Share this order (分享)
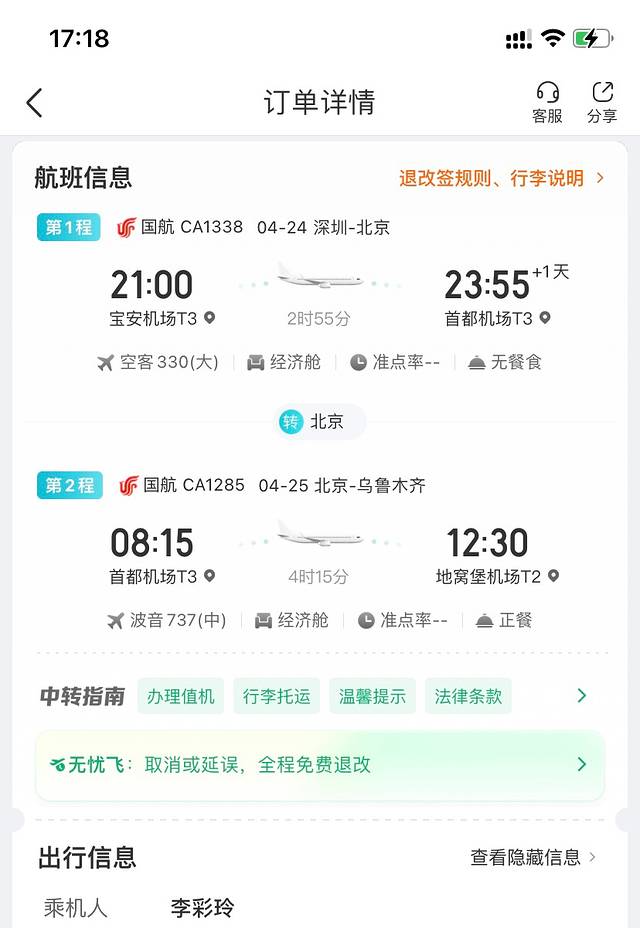 point(602,102)
